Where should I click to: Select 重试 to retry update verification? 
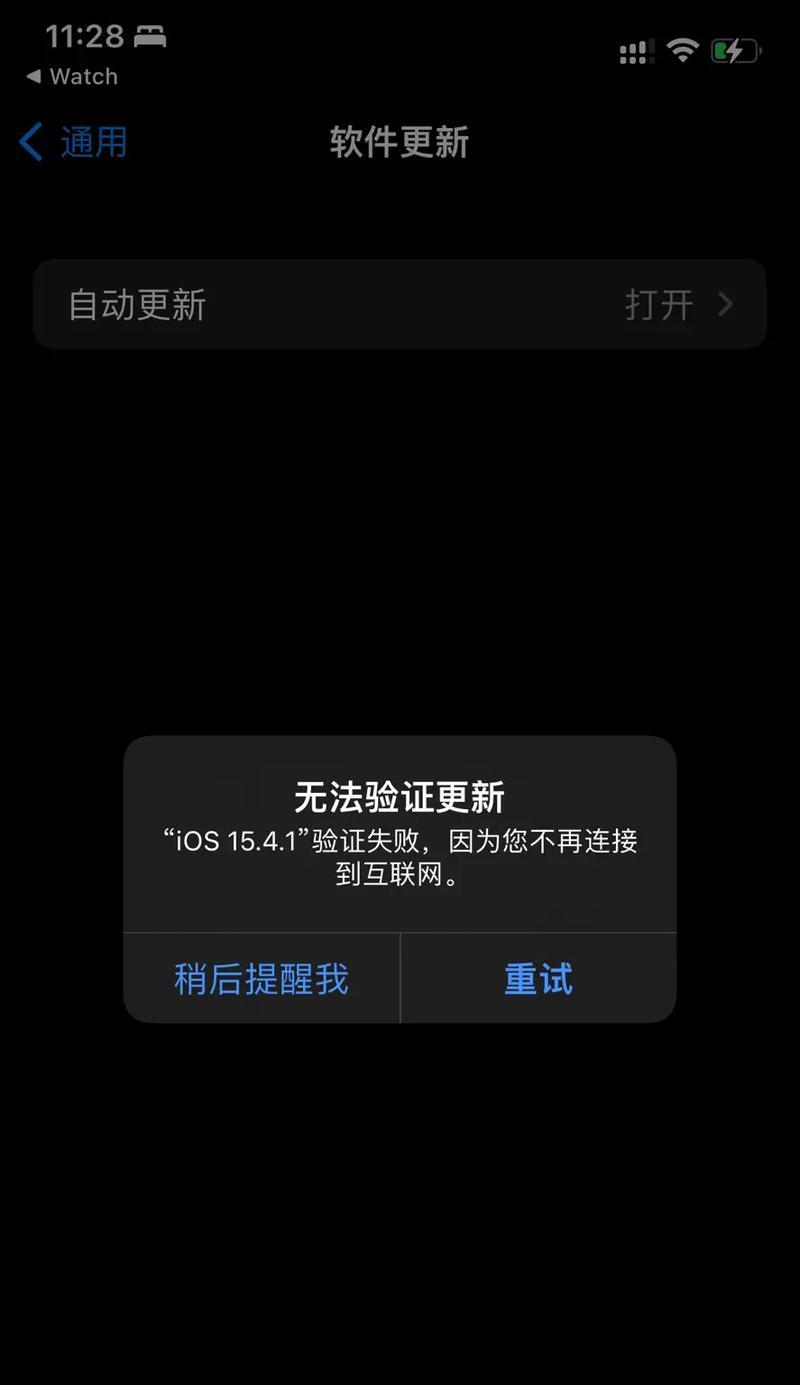pos(539,978)
